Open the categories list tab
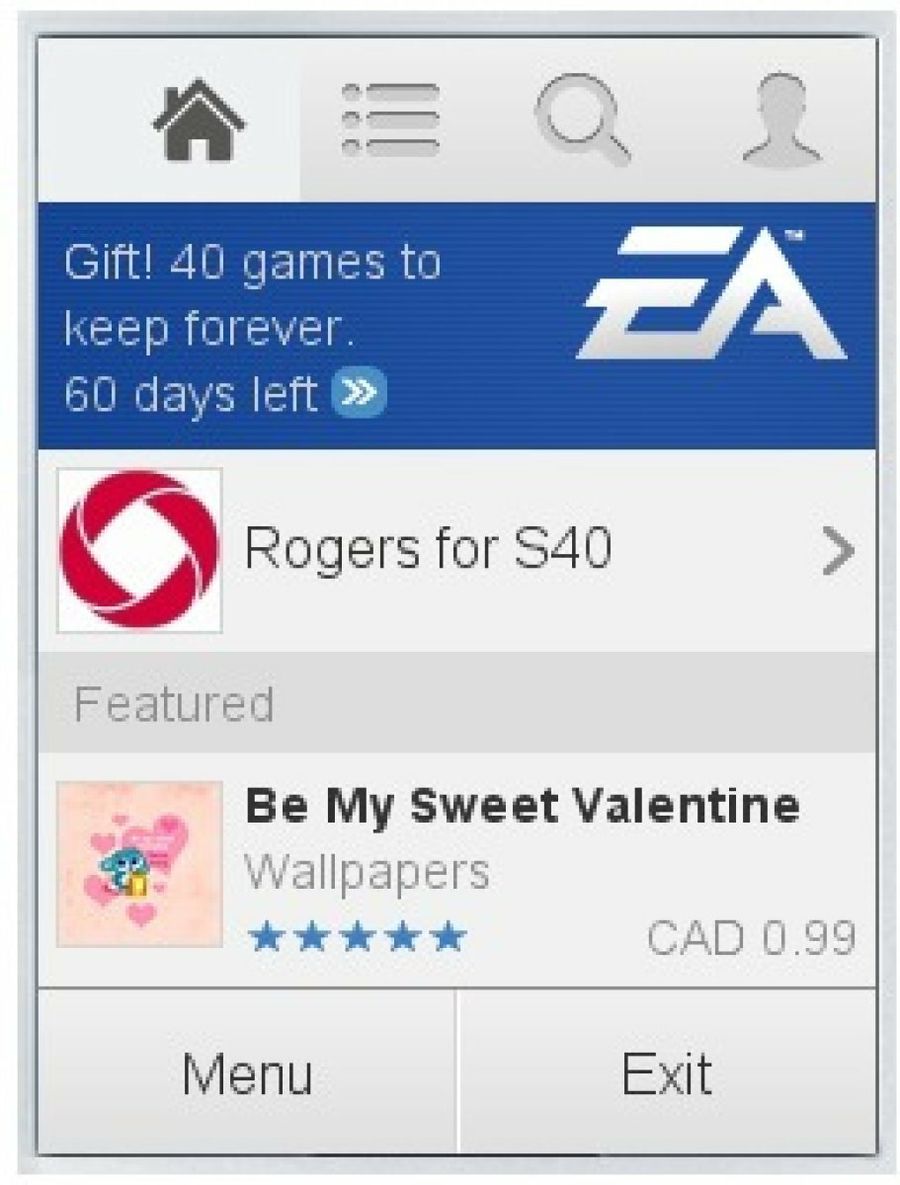 coord(390,121)
